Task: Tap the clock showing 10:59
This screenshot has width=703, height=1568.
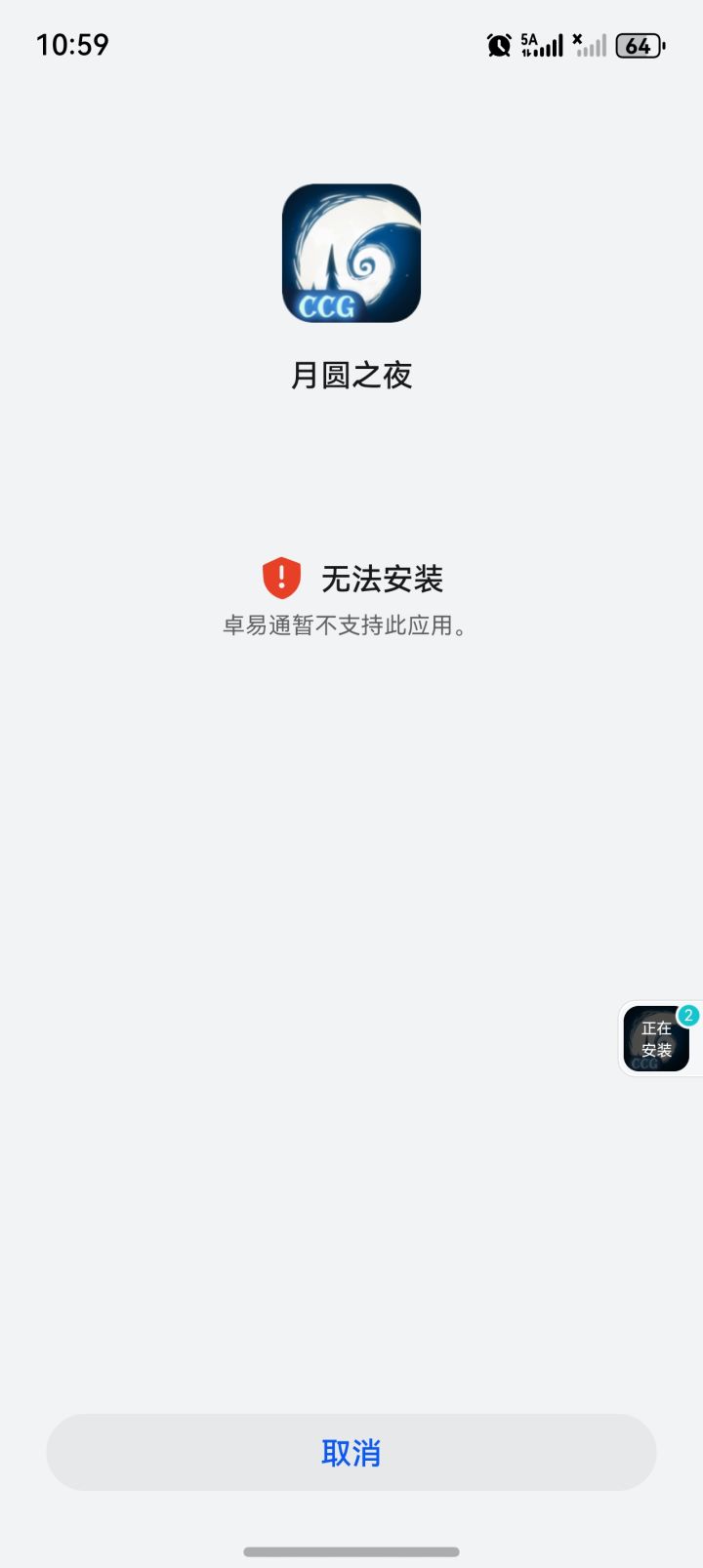Action: (72, 44)
